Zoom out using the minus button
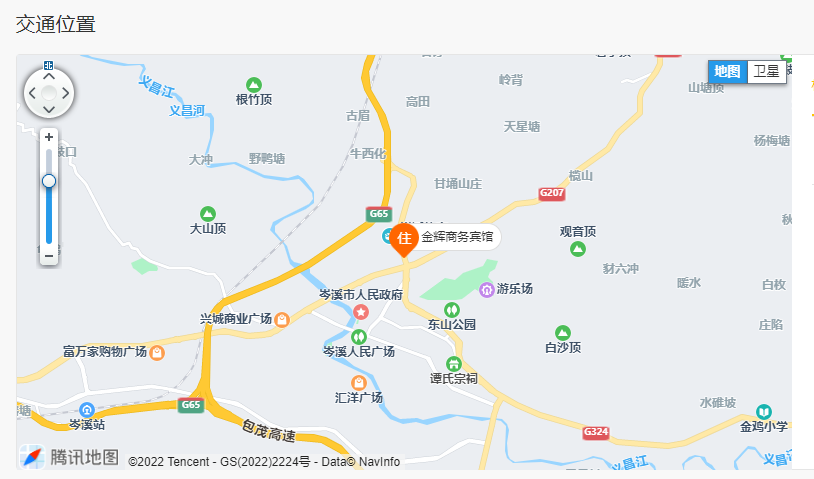814x479 pixels. tap(49, 256)
